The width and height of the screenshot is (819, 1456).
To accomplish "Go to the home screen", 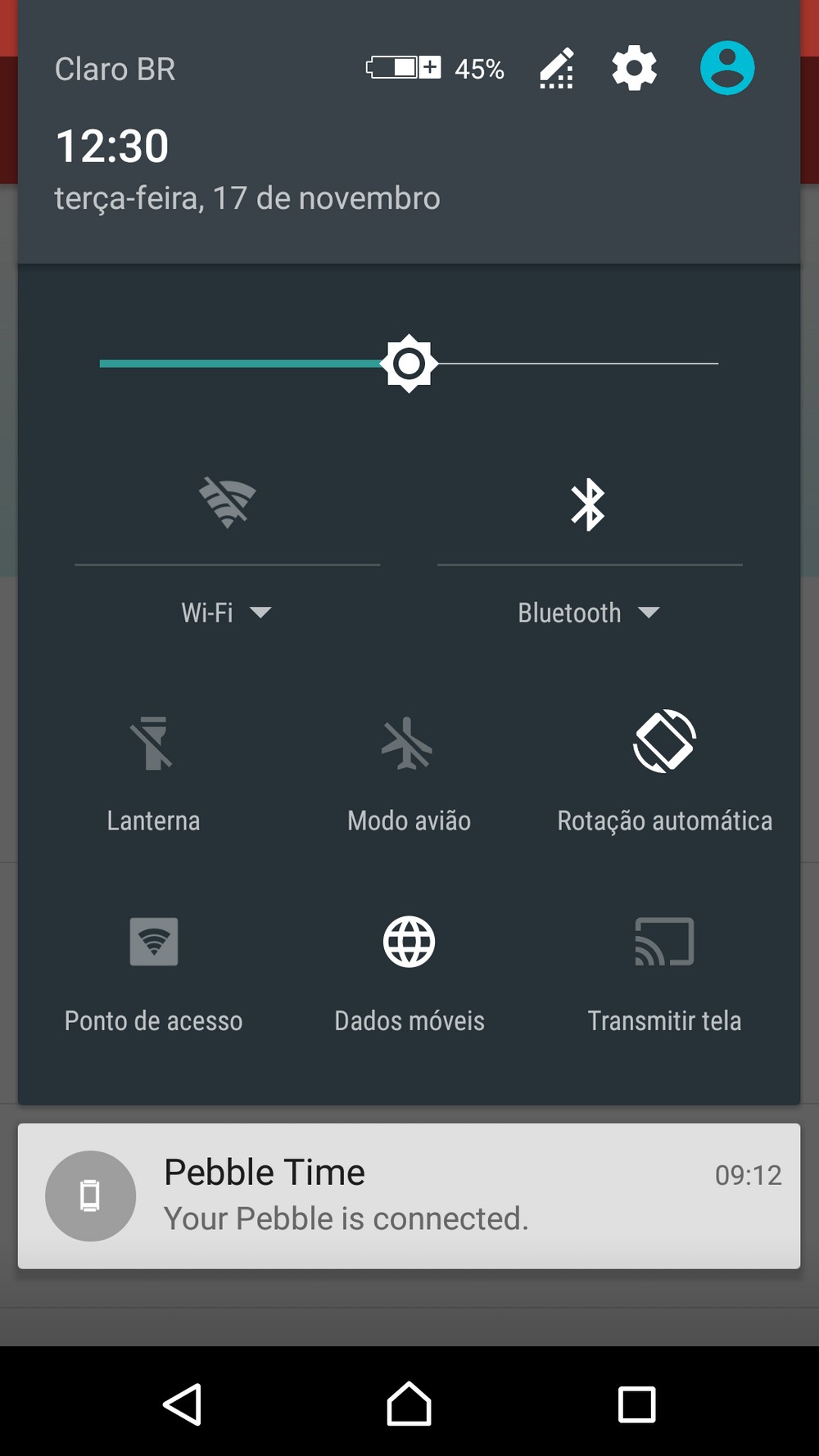I will 409,1404.
